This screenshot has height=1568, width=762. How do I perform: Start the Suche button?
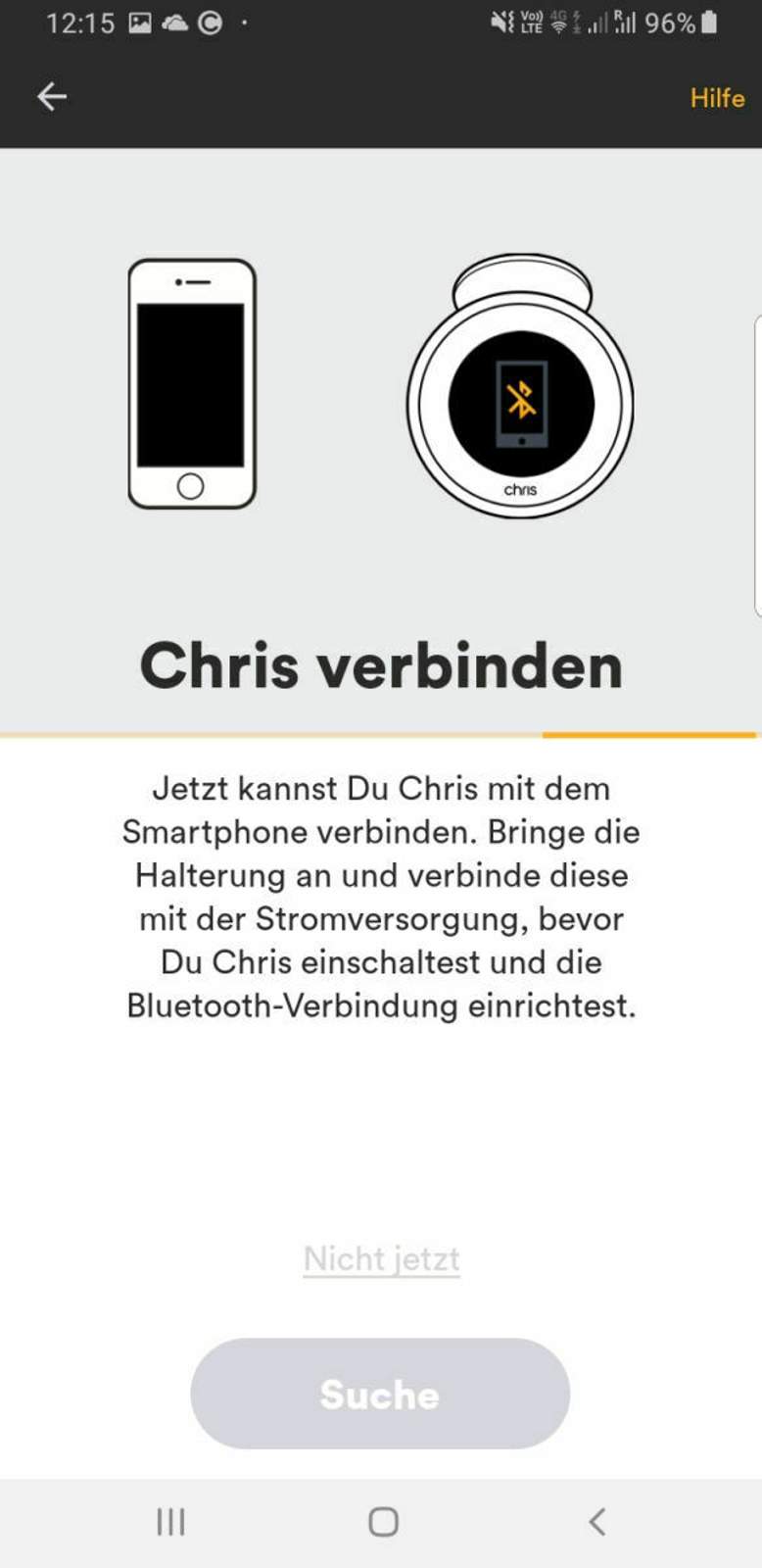(380, 1394)
